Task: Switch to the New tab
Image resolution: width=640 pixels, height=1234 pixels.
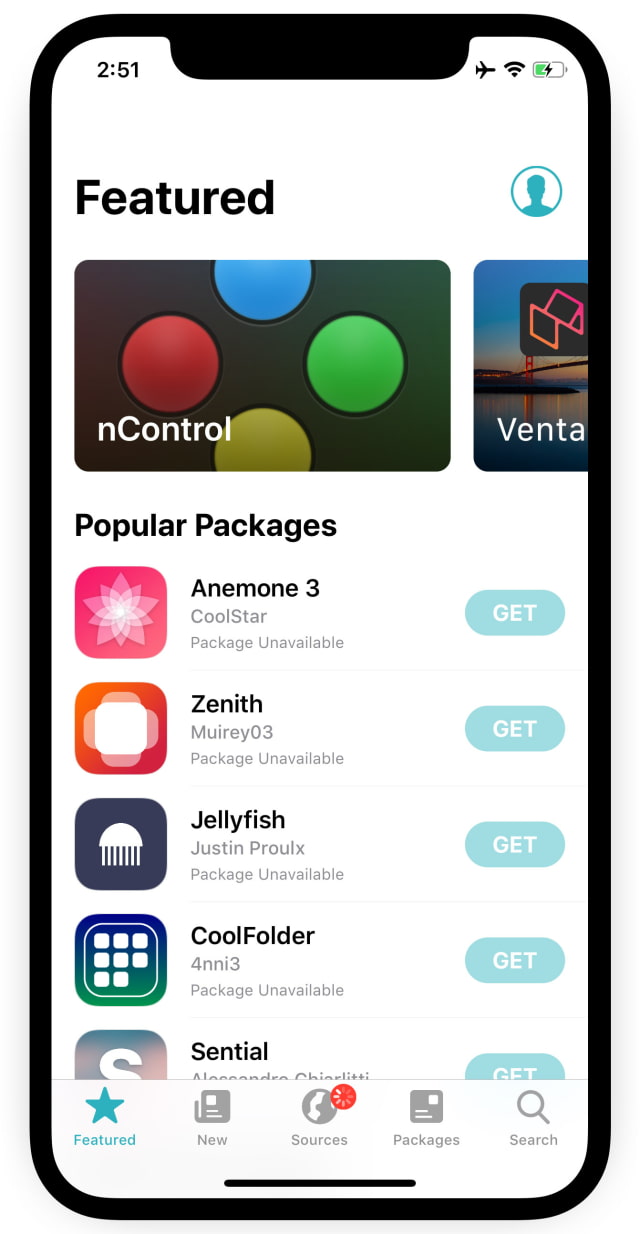Action: [212, 1118]
